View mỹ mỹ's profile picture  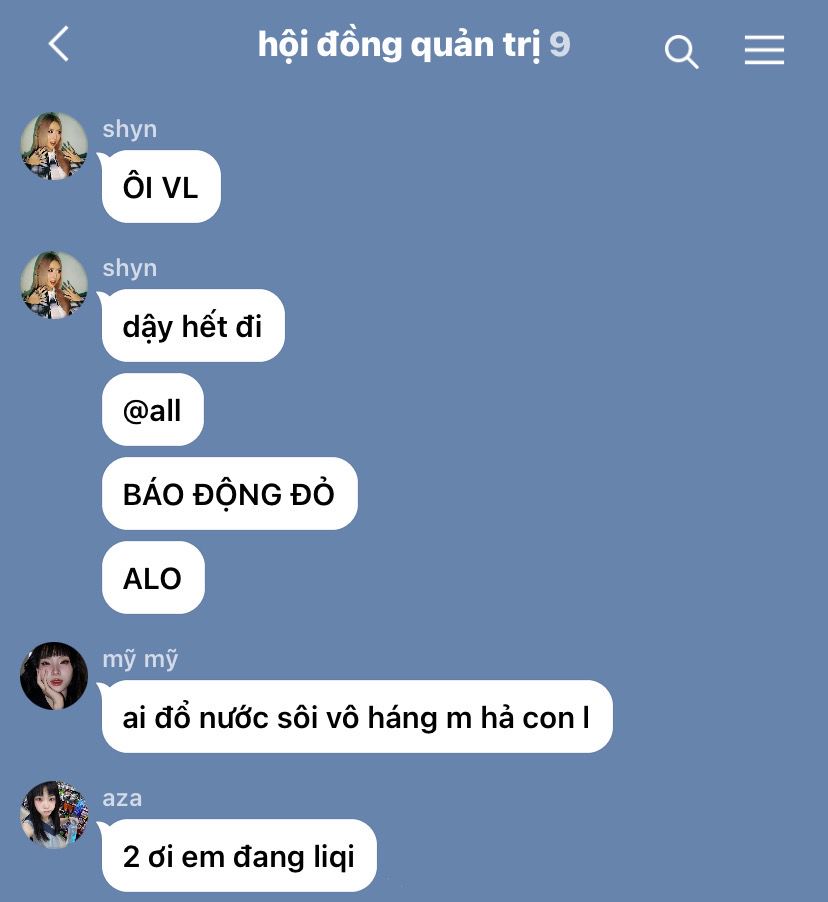tap(54, 676)
